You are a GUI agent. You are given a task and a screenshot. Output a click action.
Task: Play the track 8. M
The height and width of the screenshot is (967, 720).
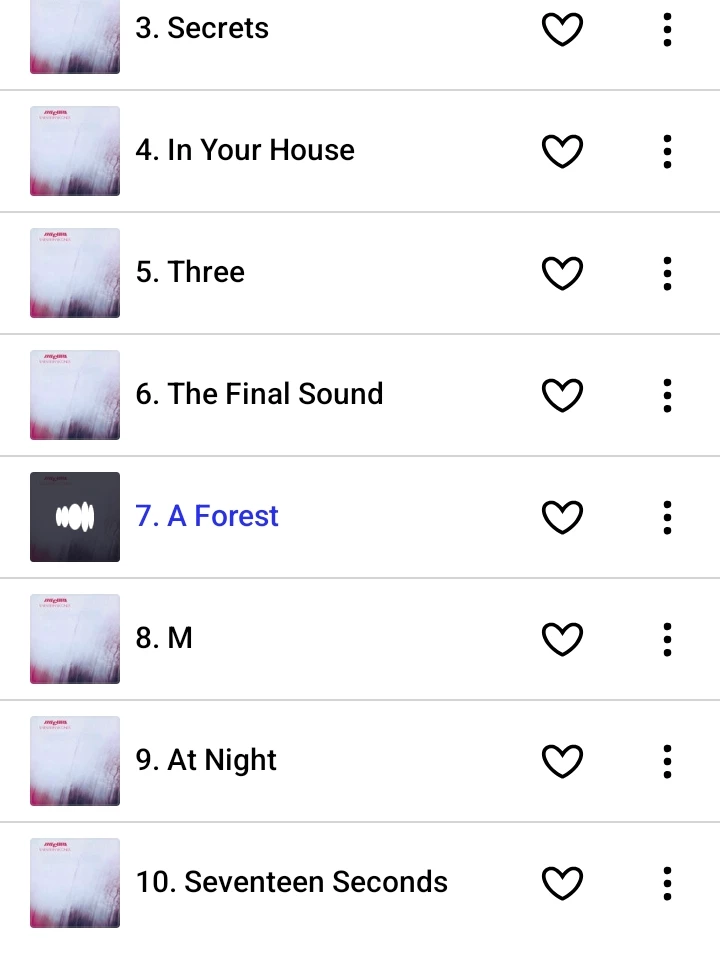pos(164,639)
